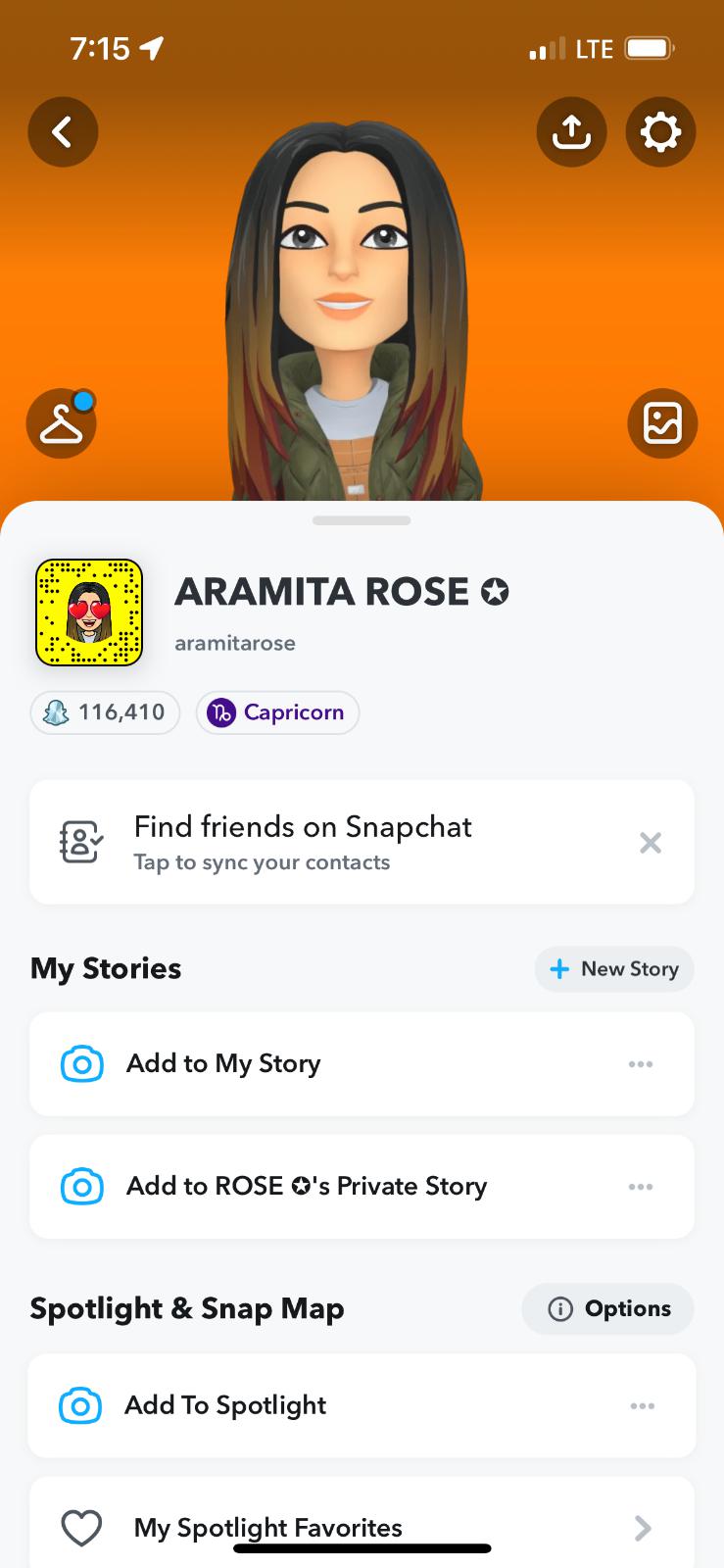
Task: Add to My Story
Action: [x=223, y=1063]
